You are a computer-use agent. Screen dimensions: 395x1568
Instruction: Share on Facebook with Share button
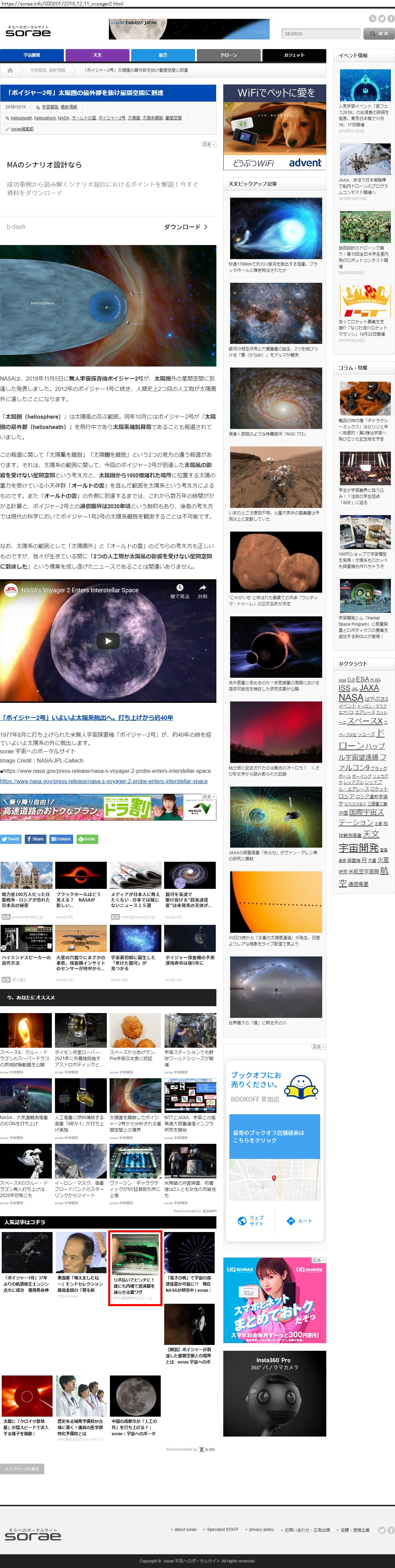pyautogui.click(x=35, y=839)
